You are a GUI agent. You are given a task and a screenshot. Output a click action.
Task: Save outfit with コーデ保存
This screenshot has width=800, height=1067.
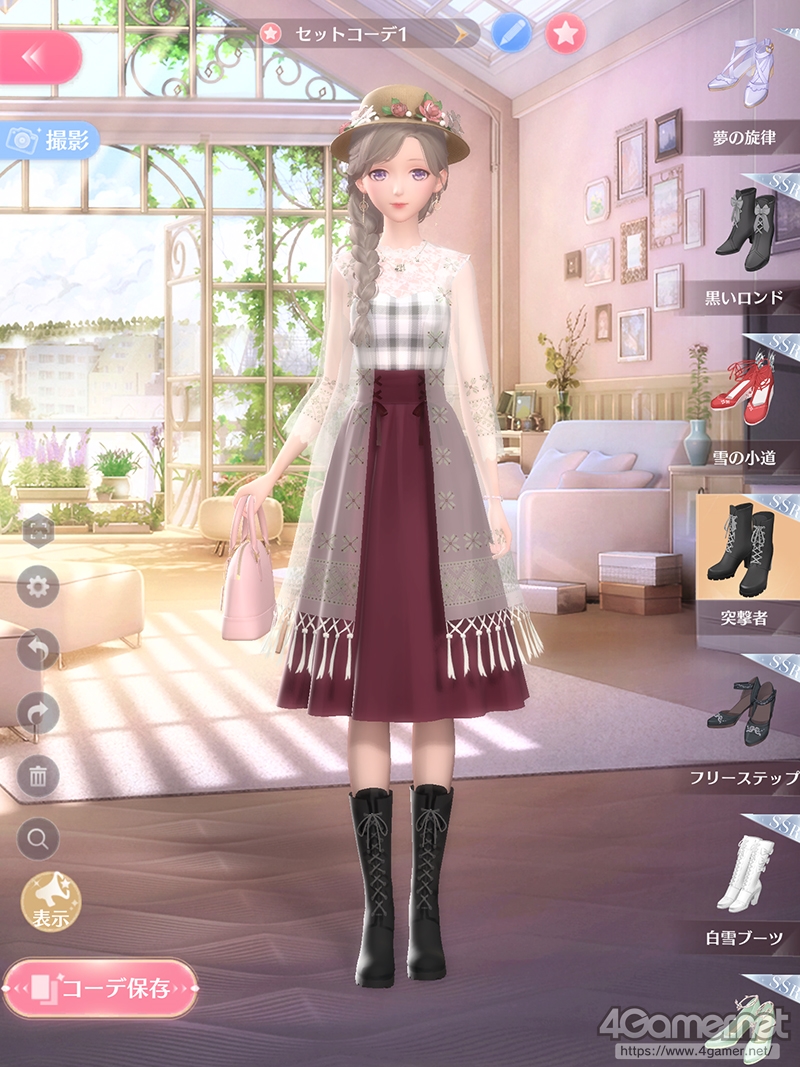click(100, 988)
